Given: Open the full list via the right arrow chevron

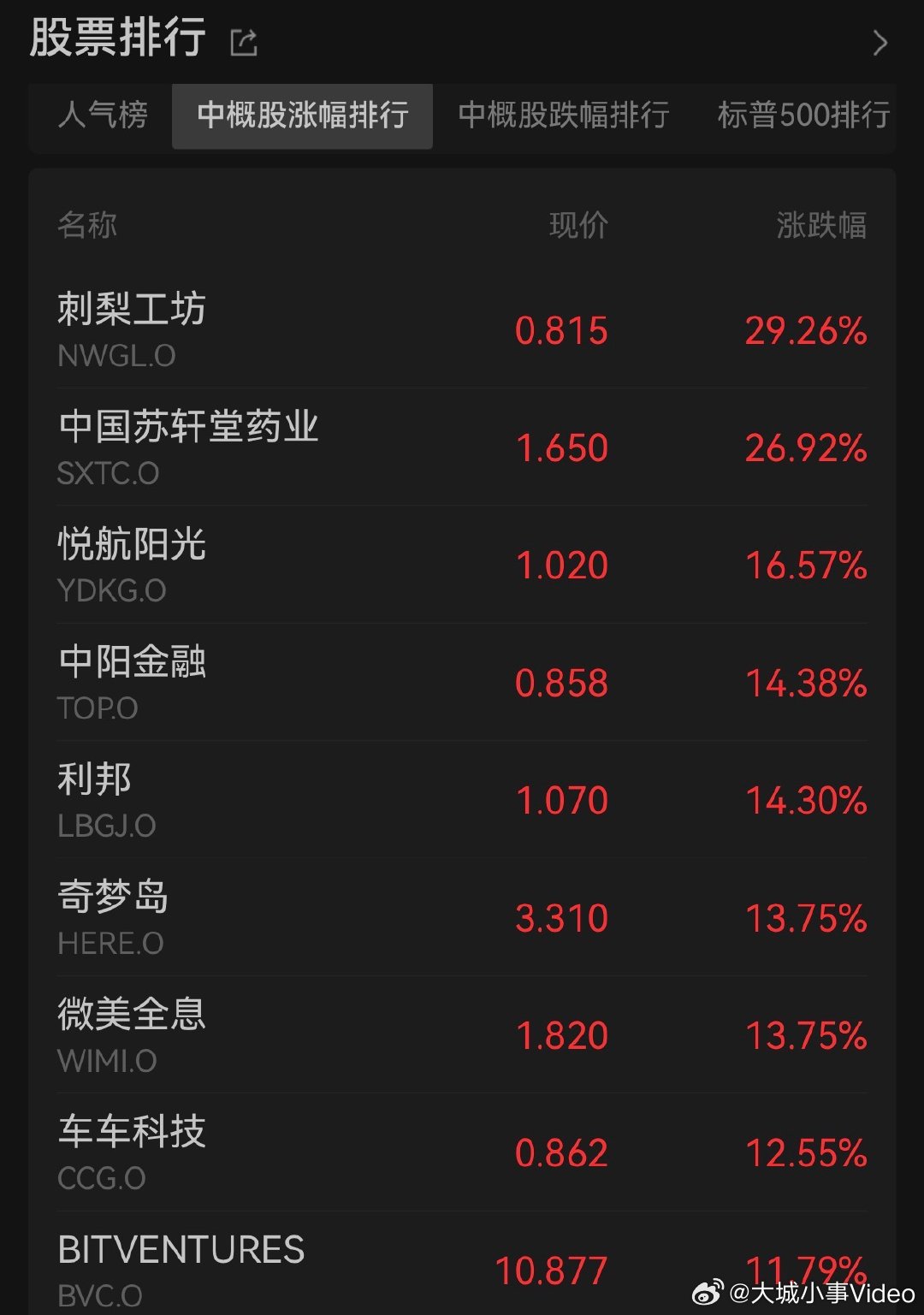Looking at the screenshot, I should [x=880, y=44].
